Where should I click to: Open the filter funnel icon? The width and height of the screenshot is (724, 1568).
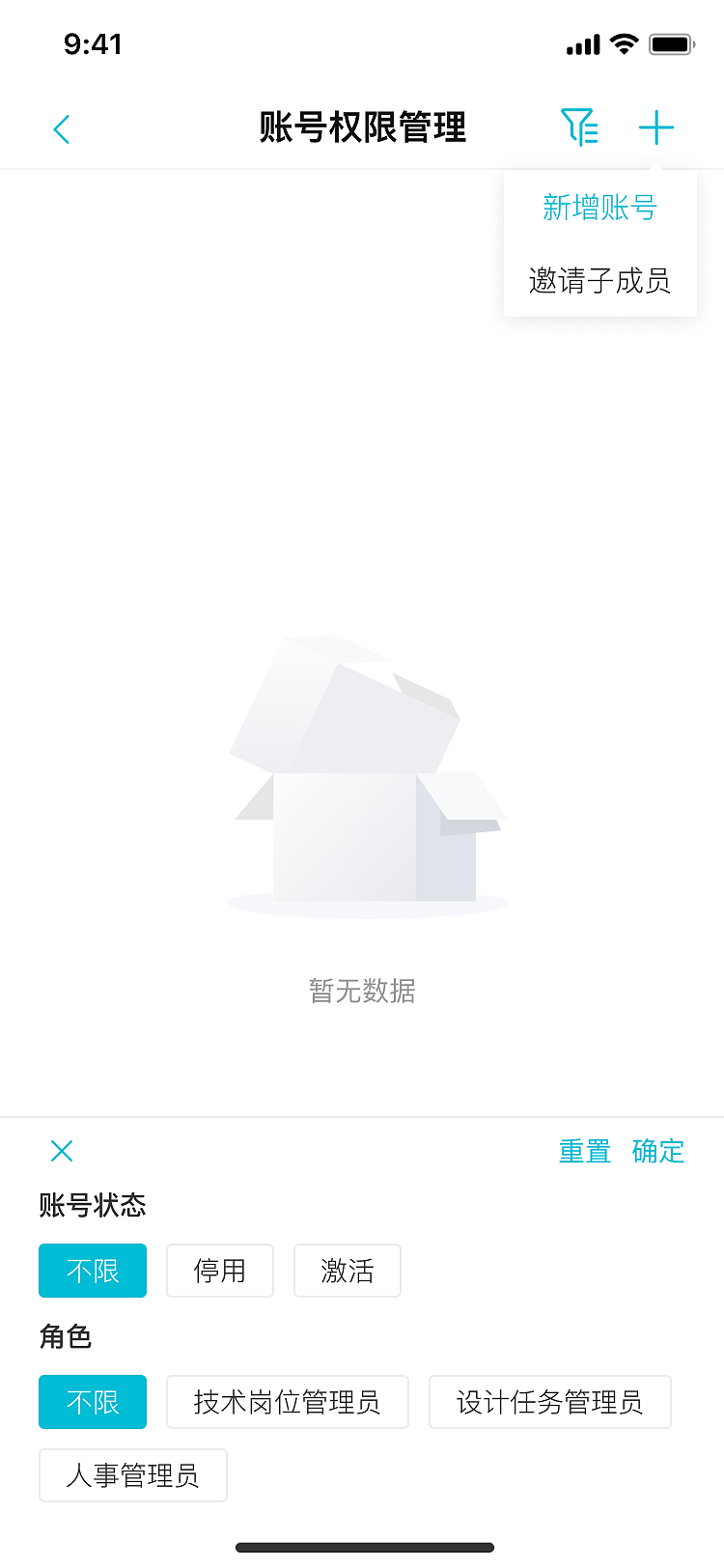580,126
